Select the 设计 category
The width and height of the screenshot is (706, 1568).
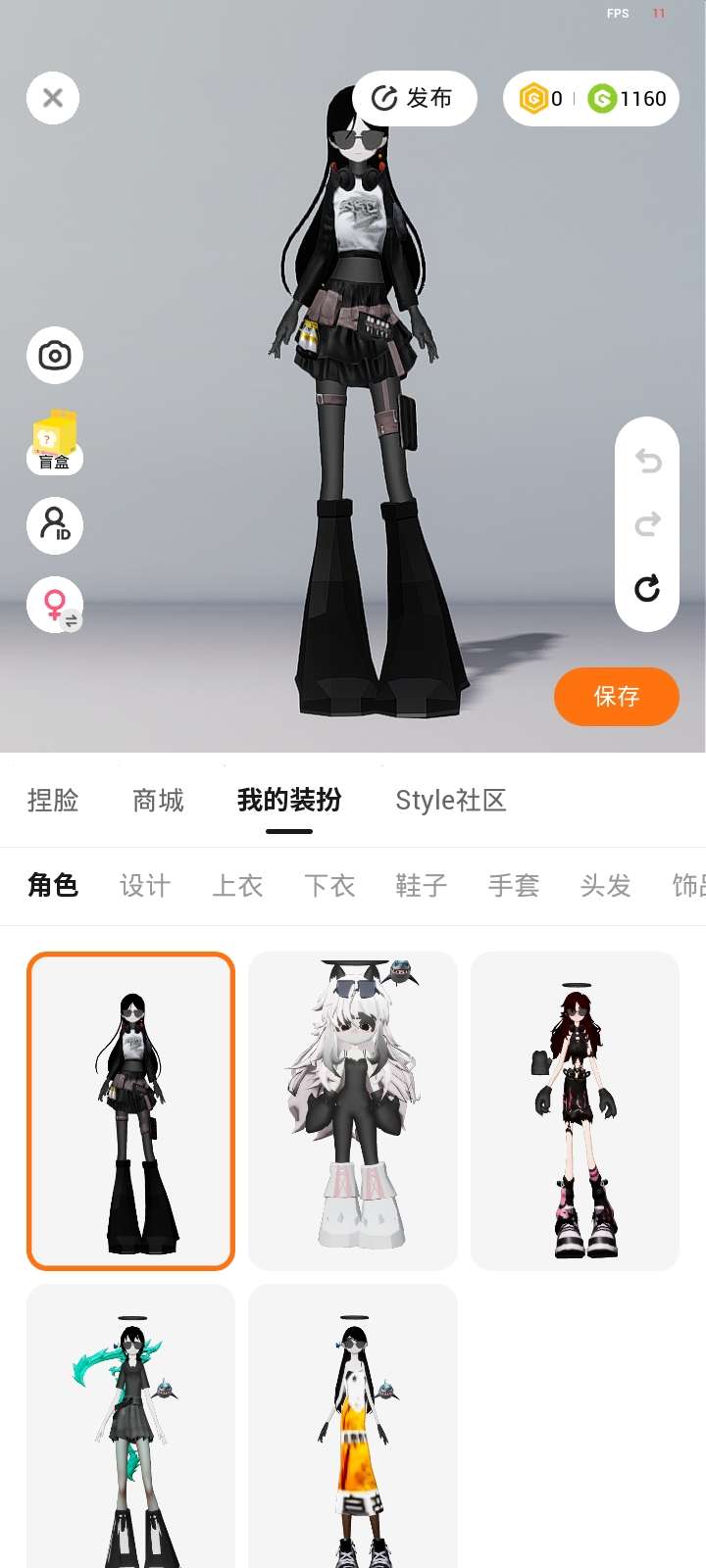point(145,886)
